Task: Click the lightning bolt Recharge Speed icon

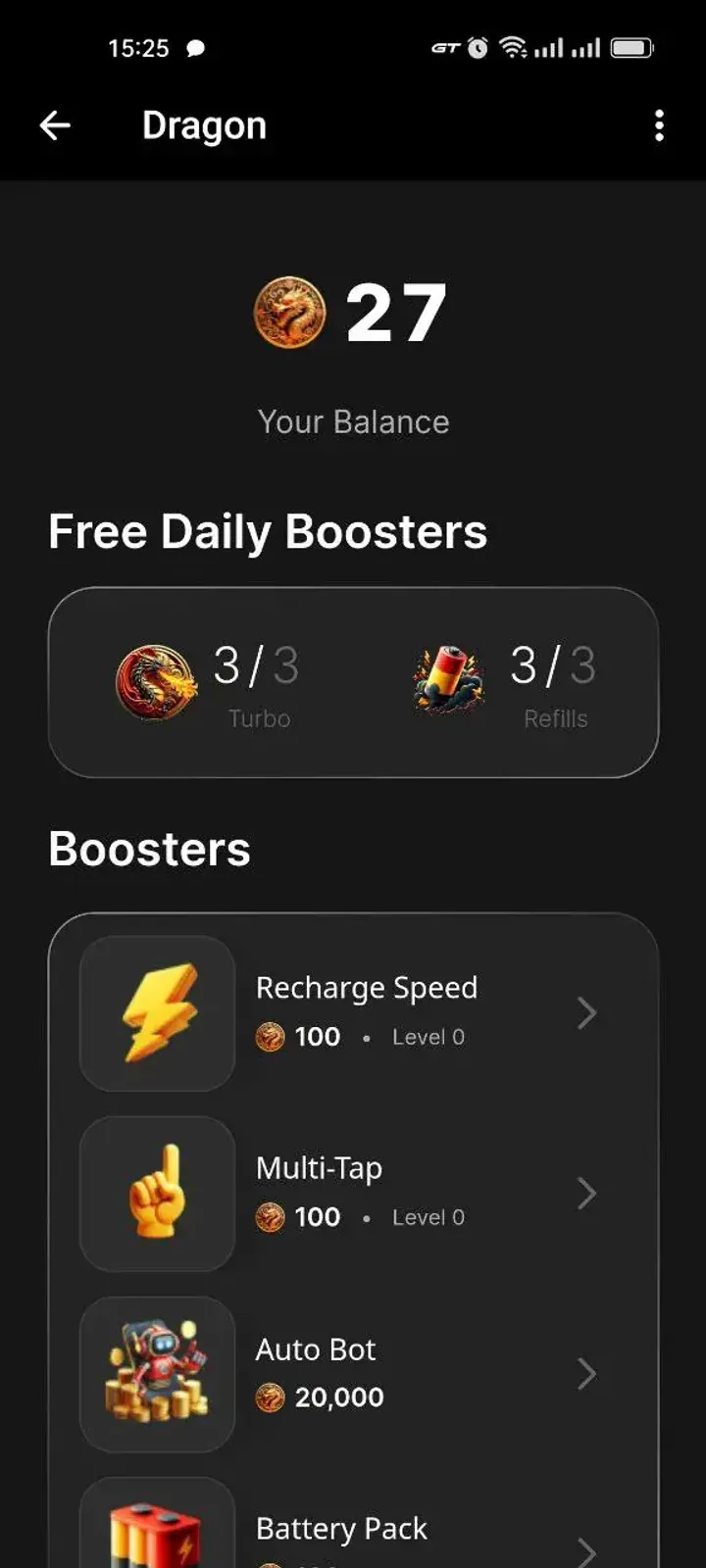Action: (x=157, y=1014)
